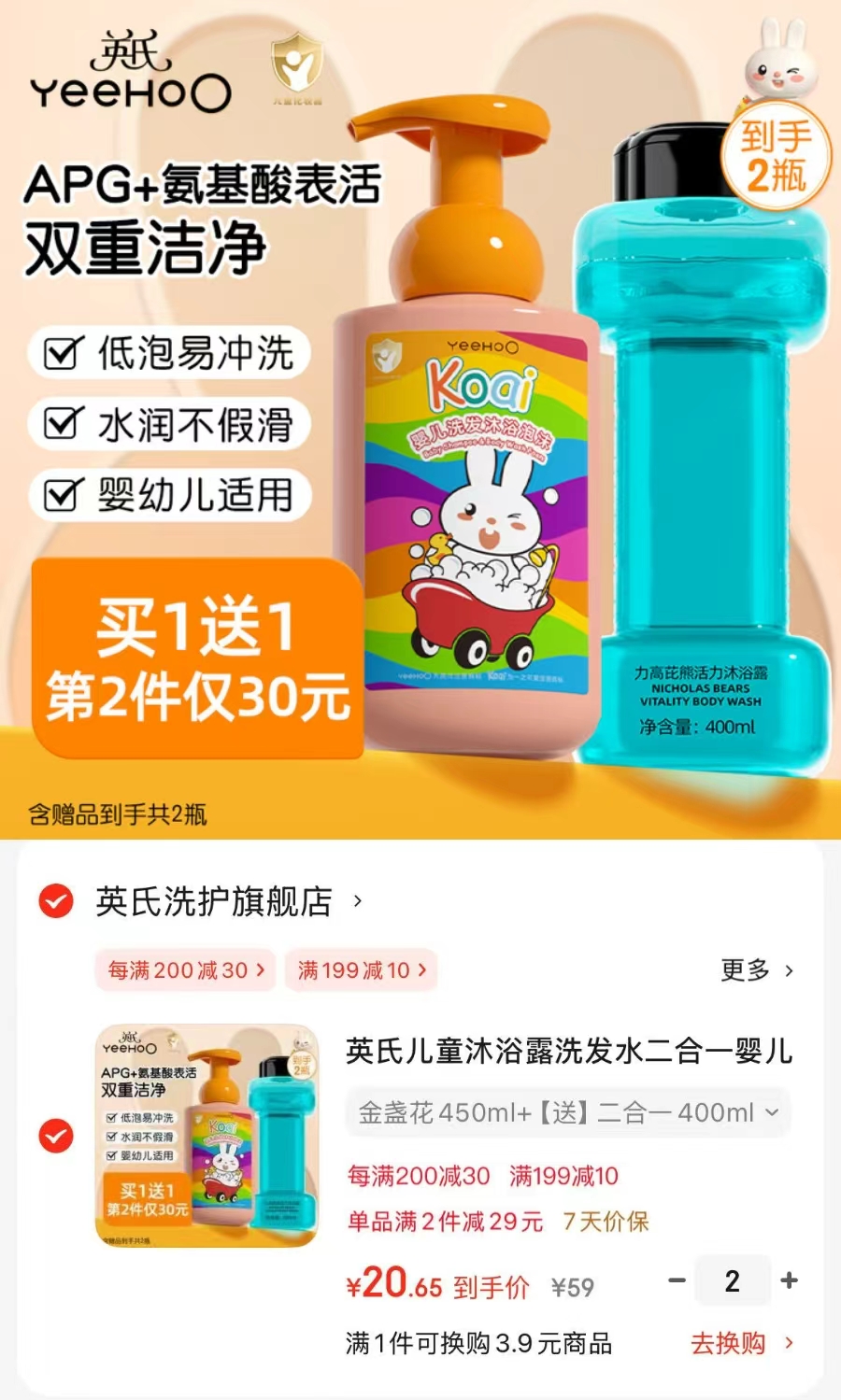
Task: Expand store details via chevron after 英氏洗护旗舰店
Action: pyautogui.click(x=357, y=901)
